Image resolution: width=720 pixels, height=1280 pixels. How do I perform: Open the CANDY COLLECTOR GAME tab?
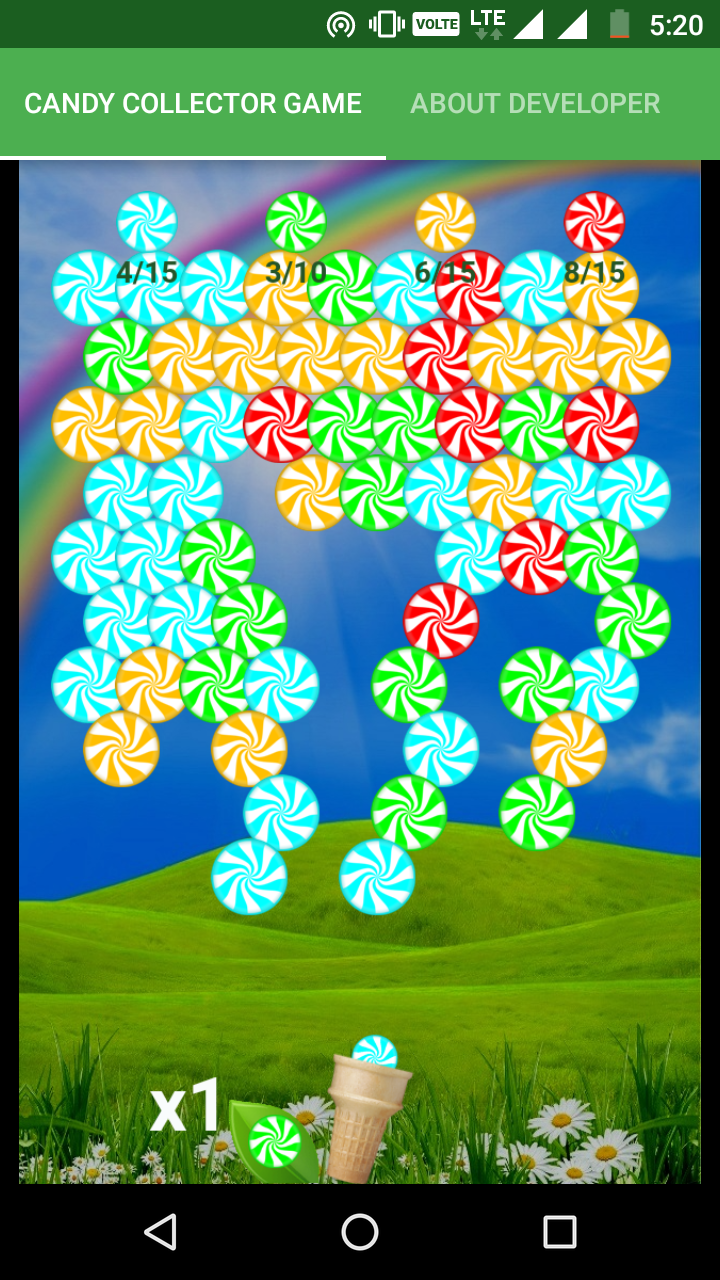[x=194, y=103]
